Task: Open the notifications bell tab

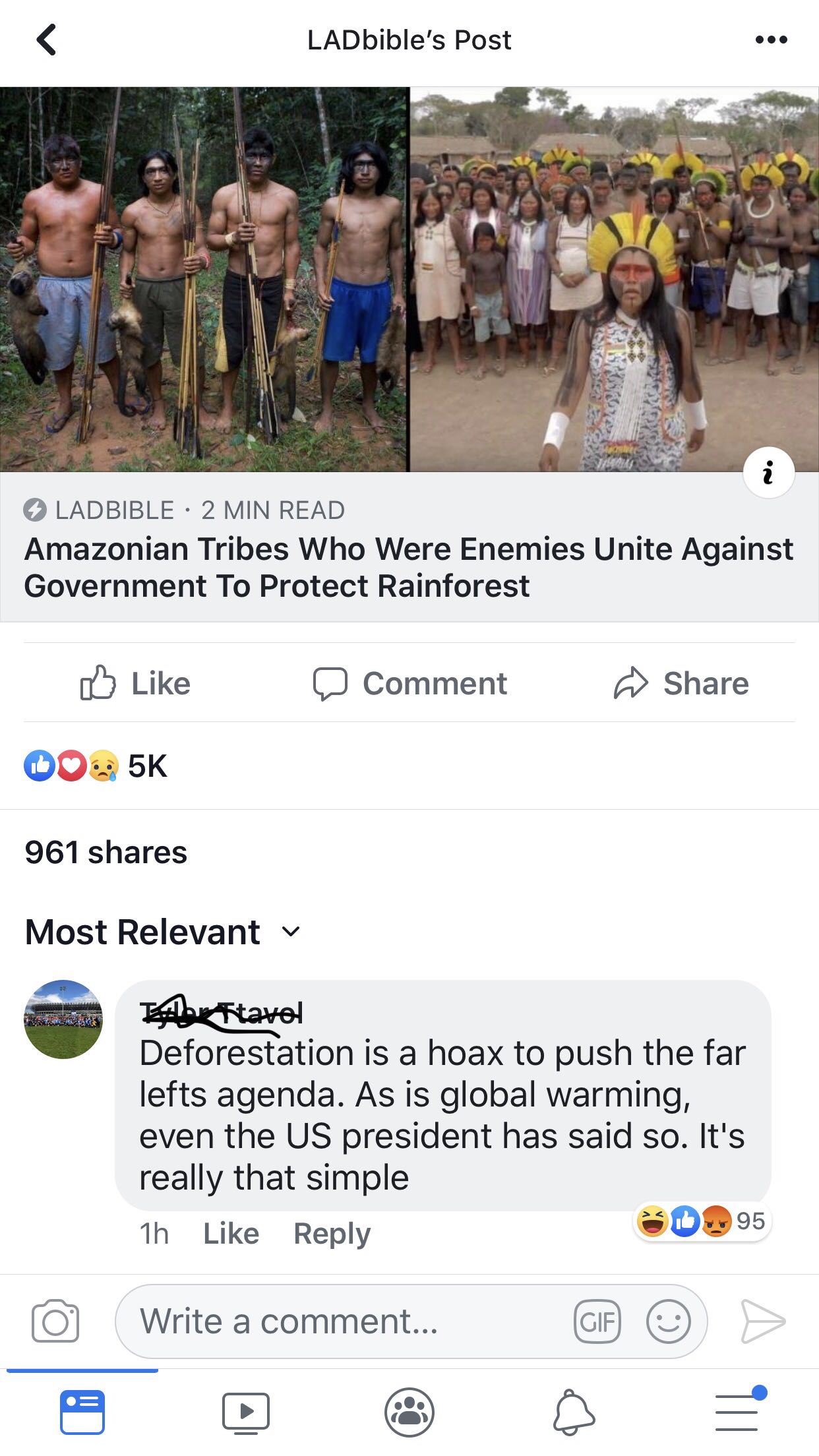Action: 573,1412
